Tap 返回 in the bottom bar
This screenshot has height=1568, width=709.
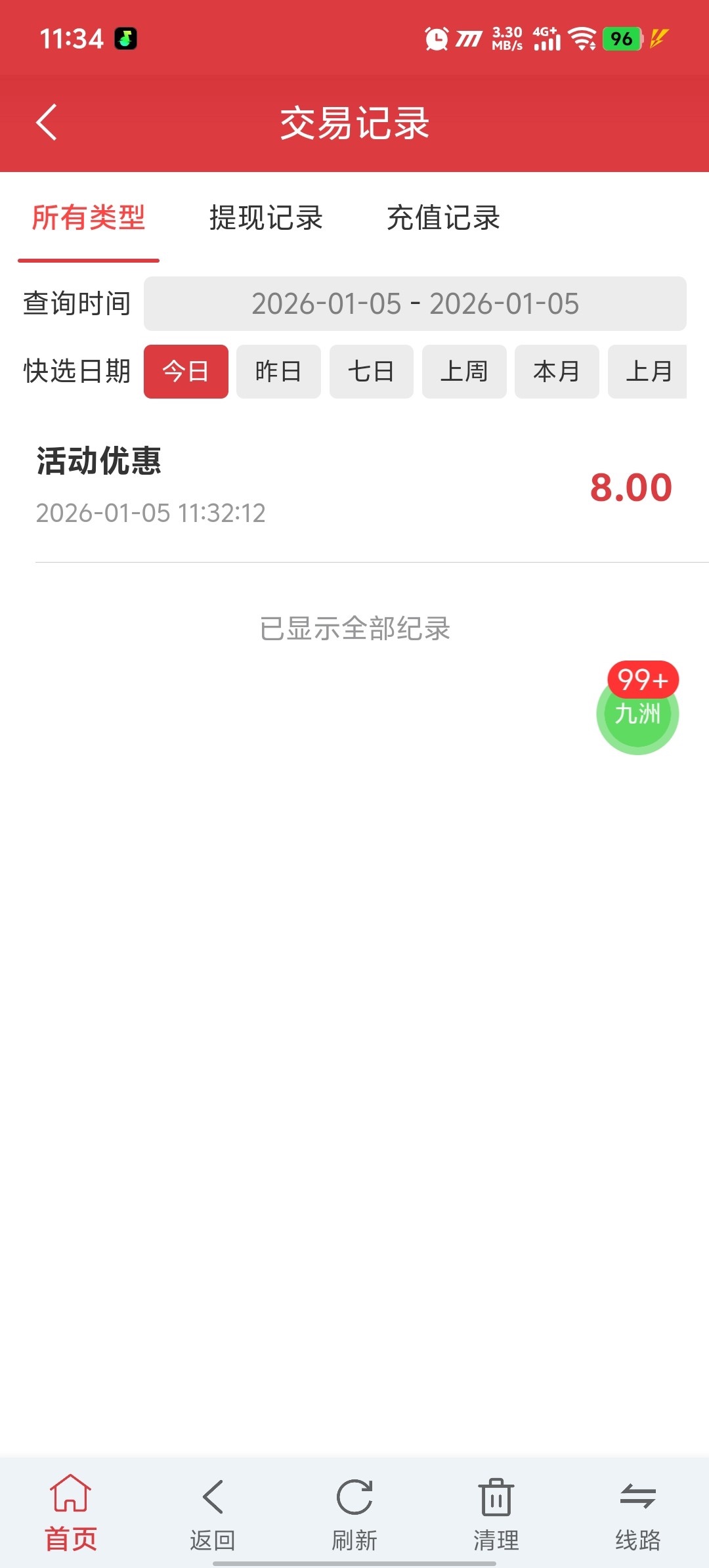[213, 1512]
